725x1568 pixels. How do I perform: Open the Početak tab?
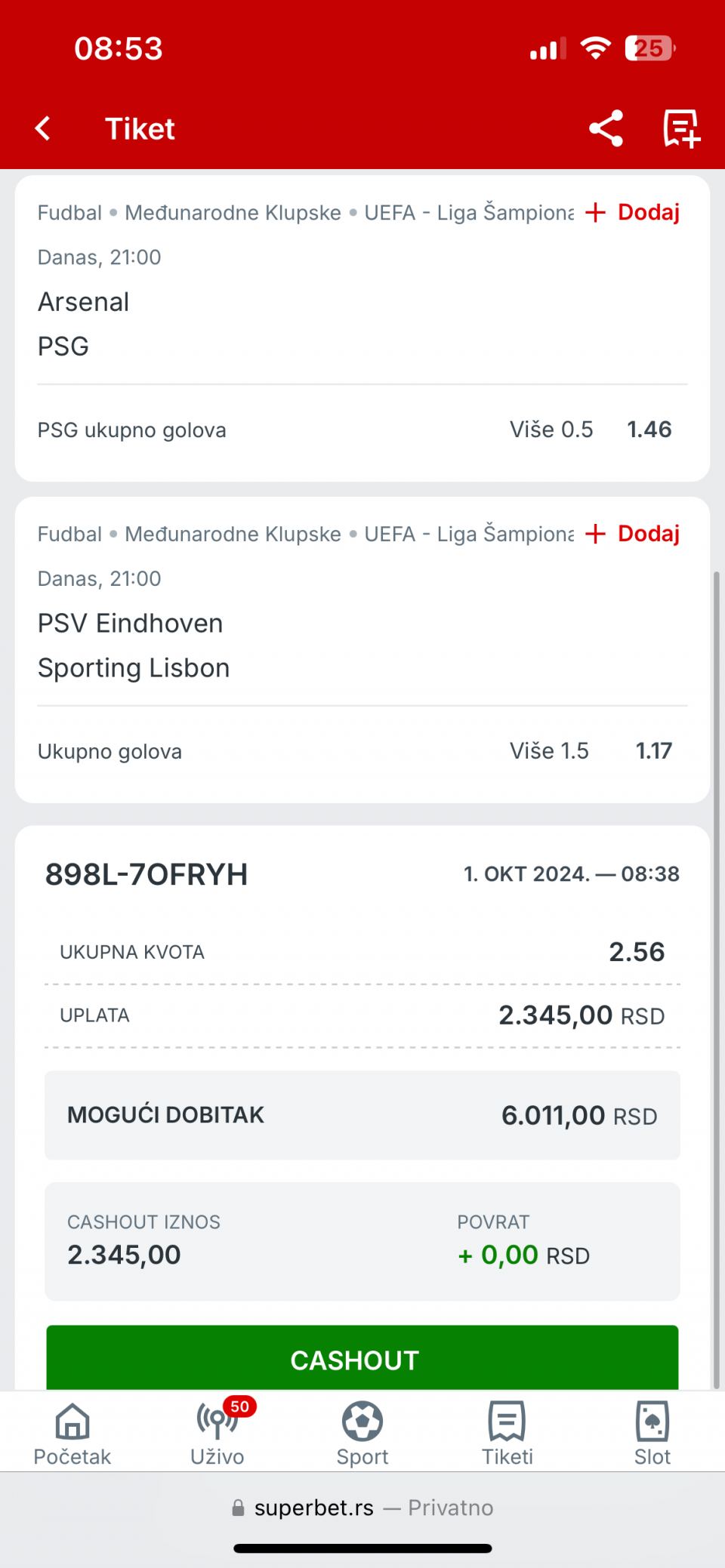(x=72, y=1434)
